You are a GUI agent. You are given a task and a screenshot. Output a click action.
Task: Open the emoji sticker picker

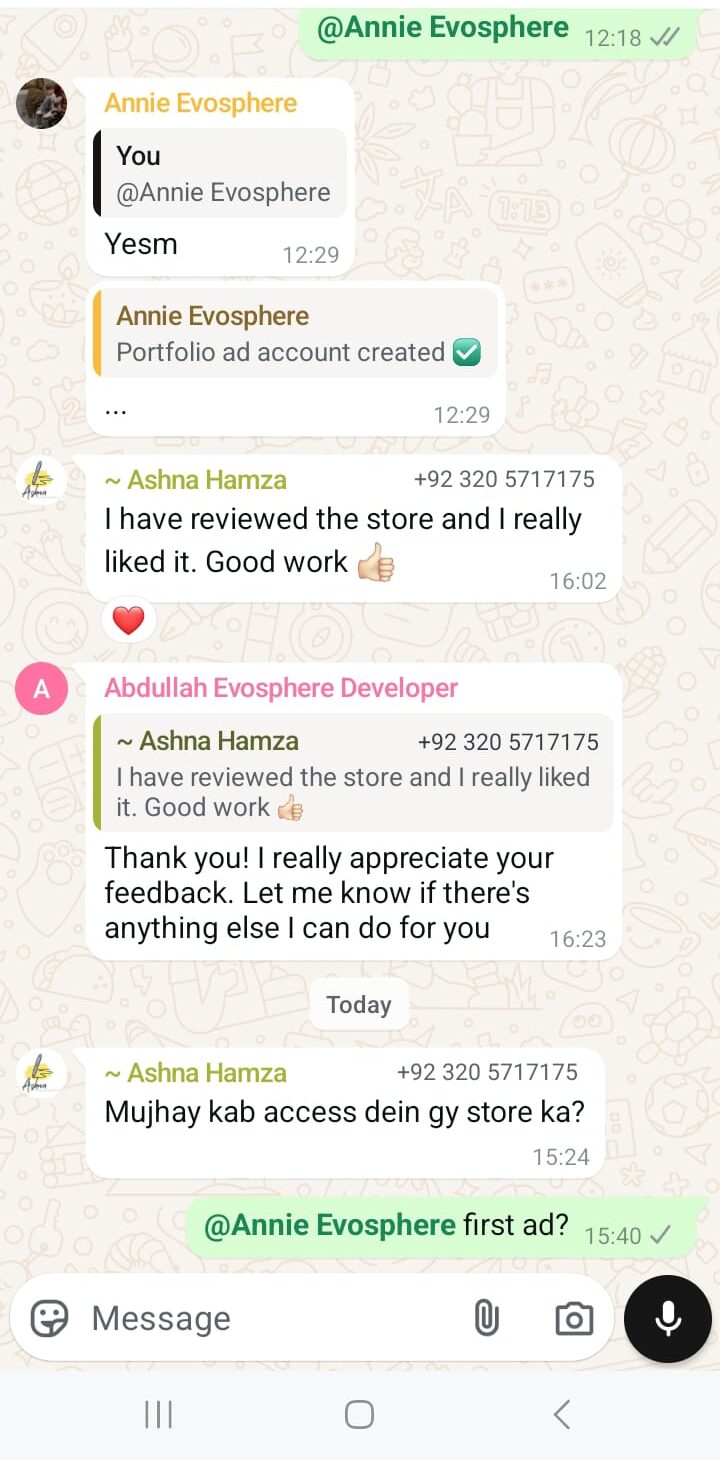pyautogui.click(x=49, y=1318)
